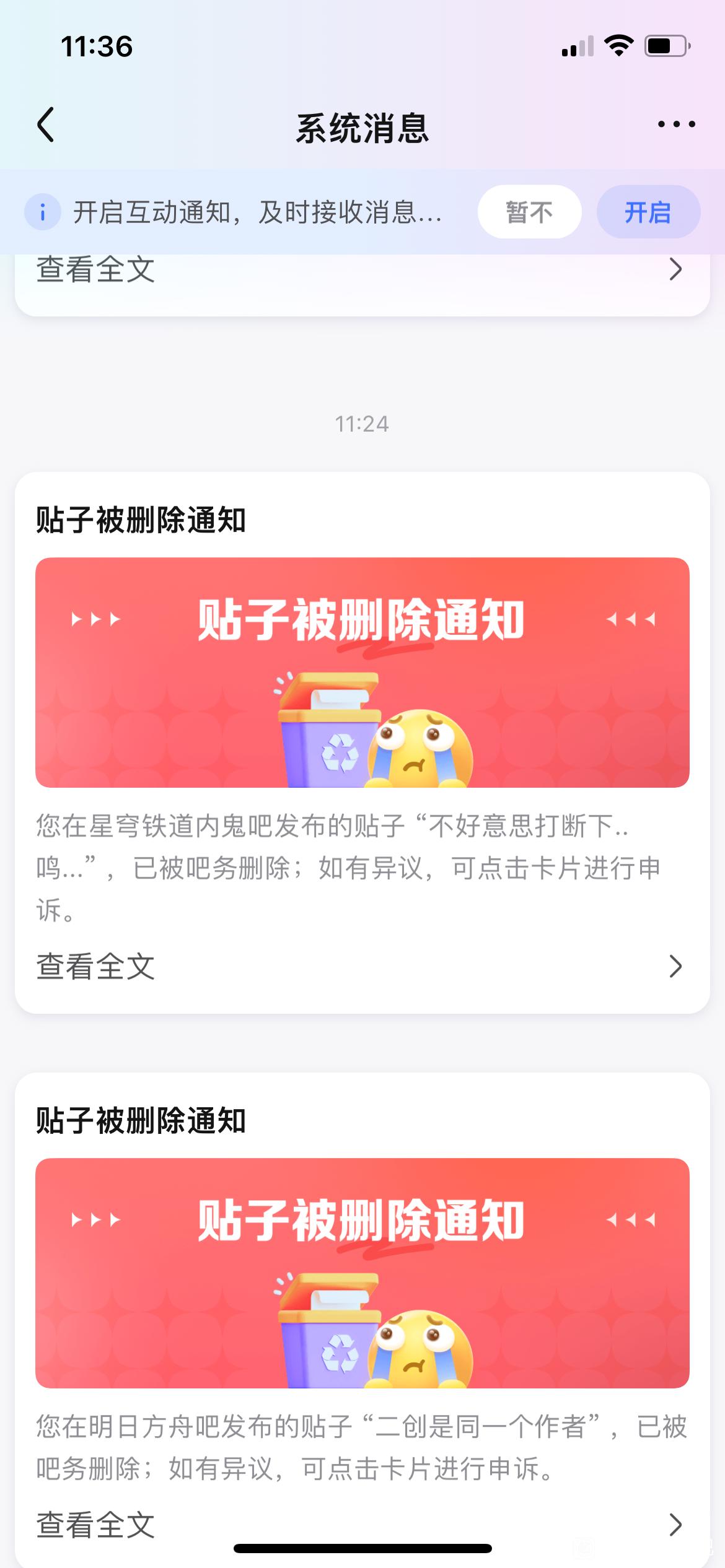Open 查看全文 under 明日方舟吧 notice
The width and height of the screenshot is (725, 1568).
click(x=362, y=1525)
